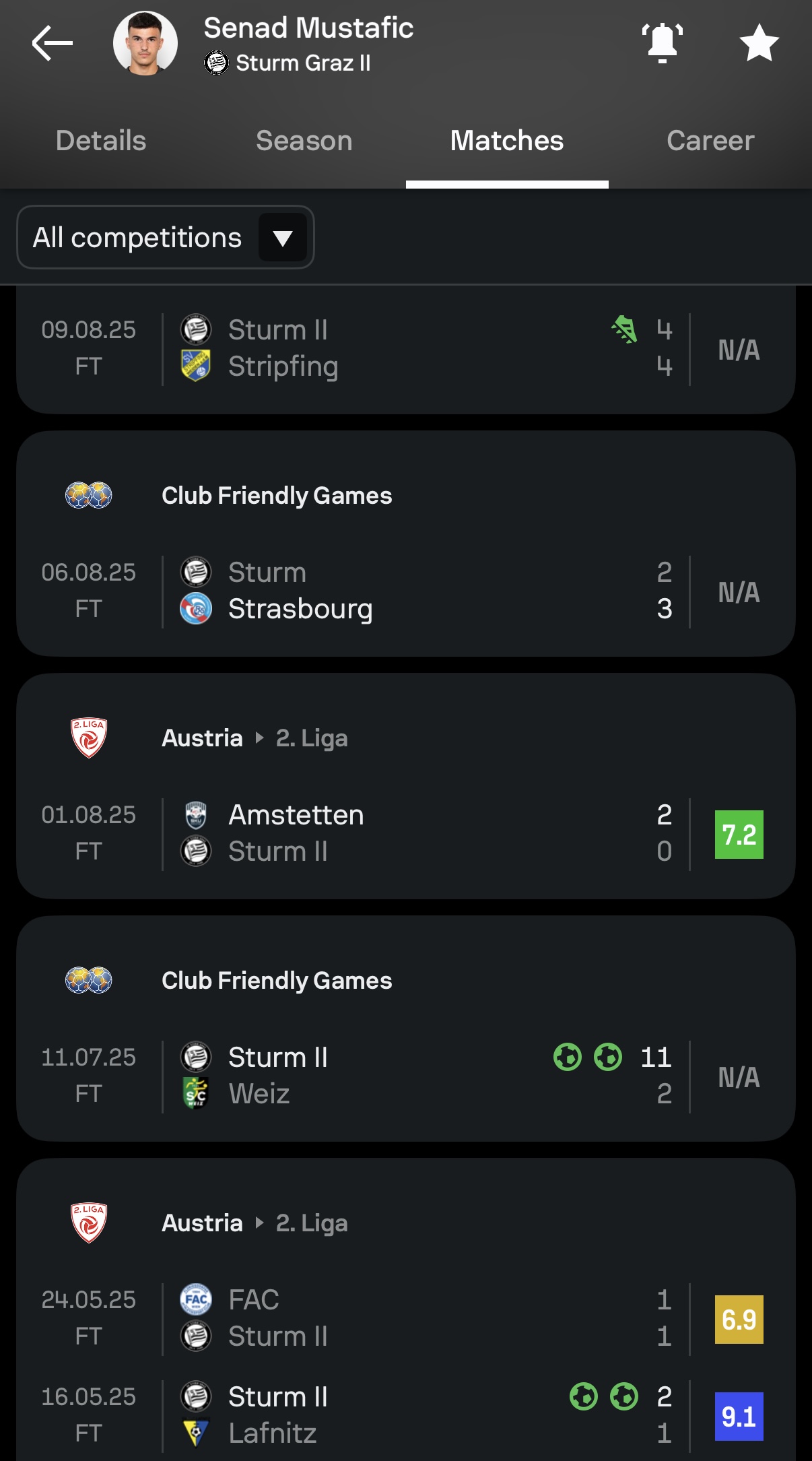This screenshot has width=812, height=1461.
Task: Toggle notifications bell for Senad Mustafic
Action: [x=663, y=43]
